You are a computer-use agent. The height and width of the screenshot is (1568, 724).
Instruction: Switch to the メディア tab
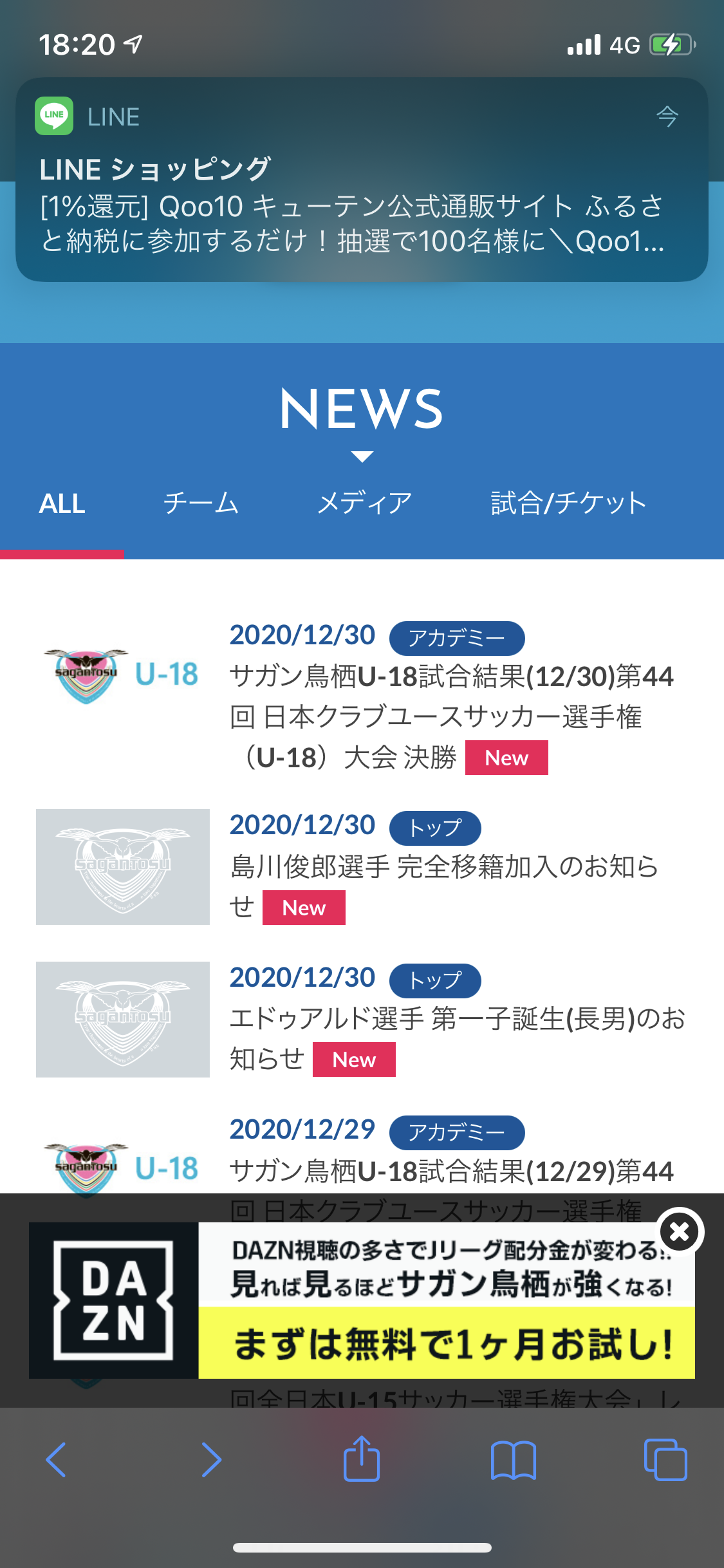[x=364, y=503]
